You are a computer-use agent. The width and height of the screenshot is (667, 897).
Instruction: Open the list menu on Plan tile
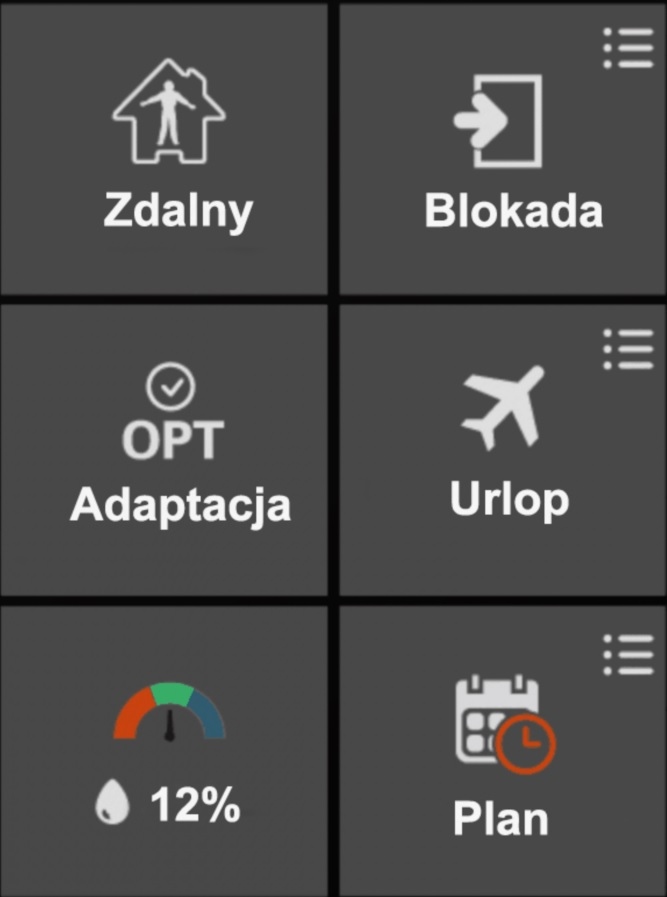pyautogui.click(x=628, y=653)
